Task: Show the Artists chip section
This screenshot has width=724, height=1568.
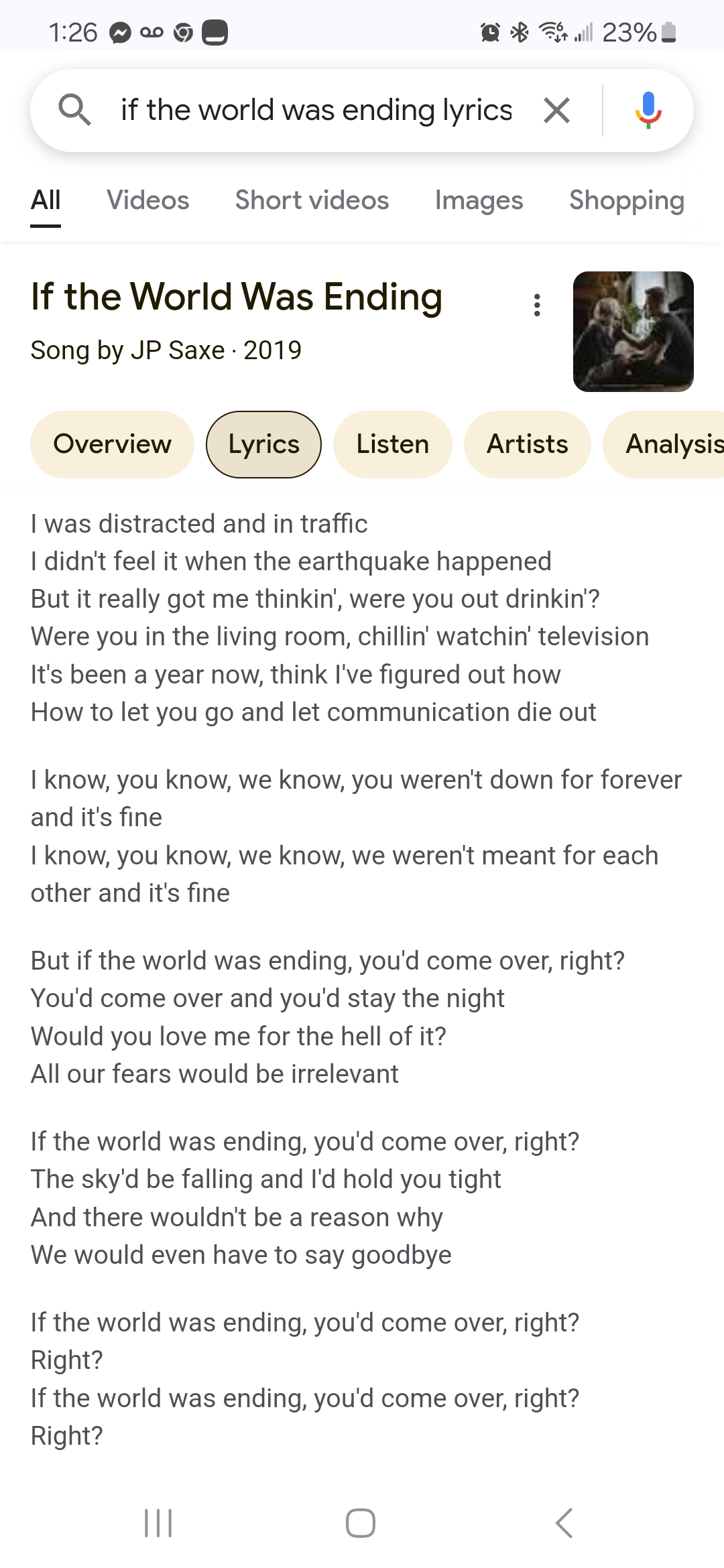Action: pos(528,444)
